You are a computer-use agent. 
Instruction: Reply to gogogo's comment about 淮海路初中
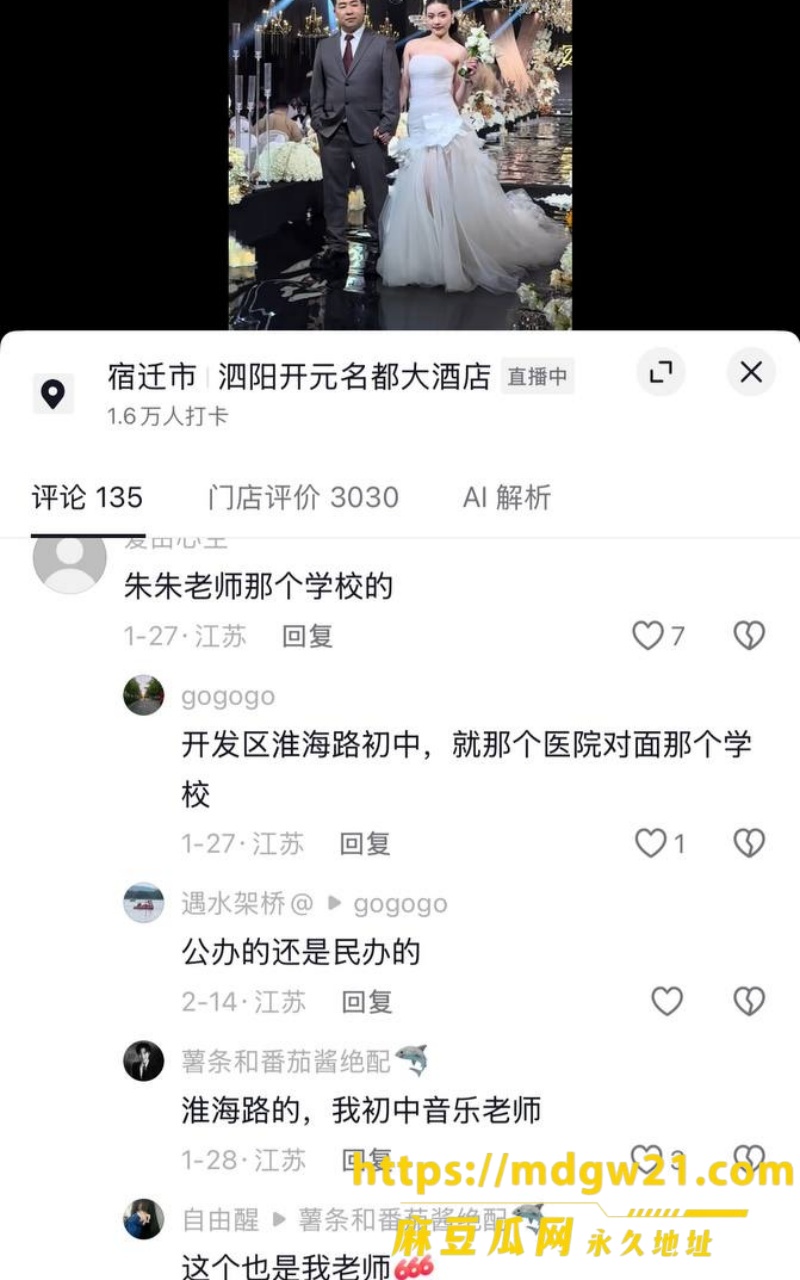point(365,844)
